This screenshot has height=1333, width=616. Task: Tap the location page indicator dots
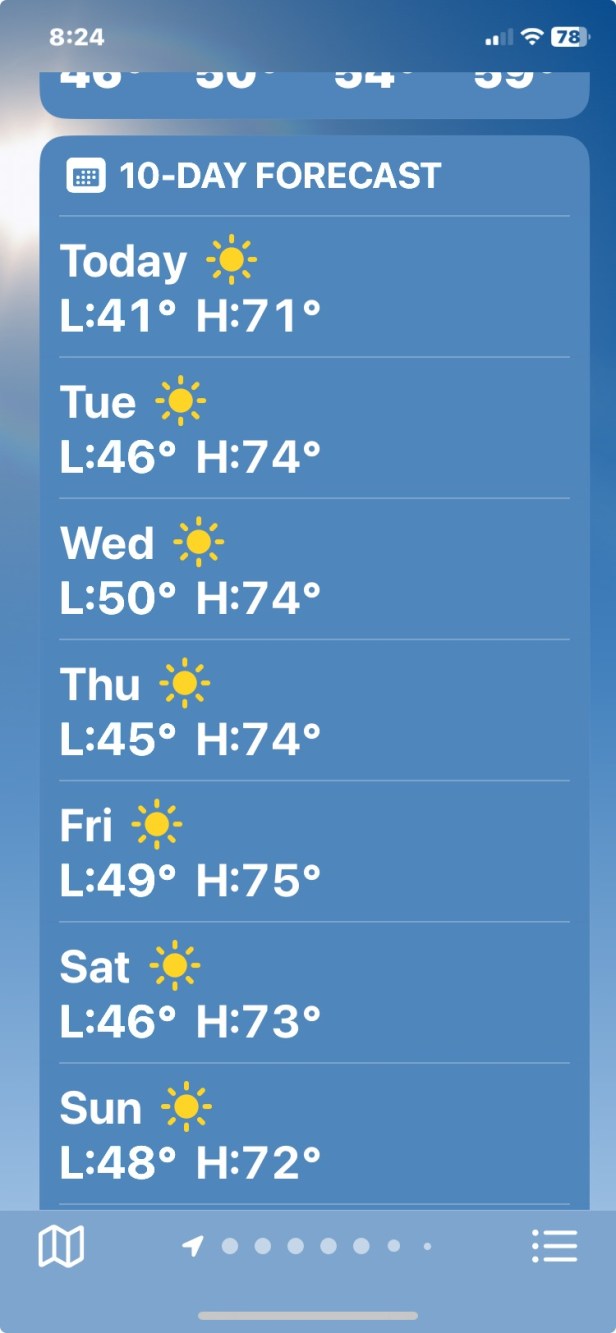[x=310, y=1246]
